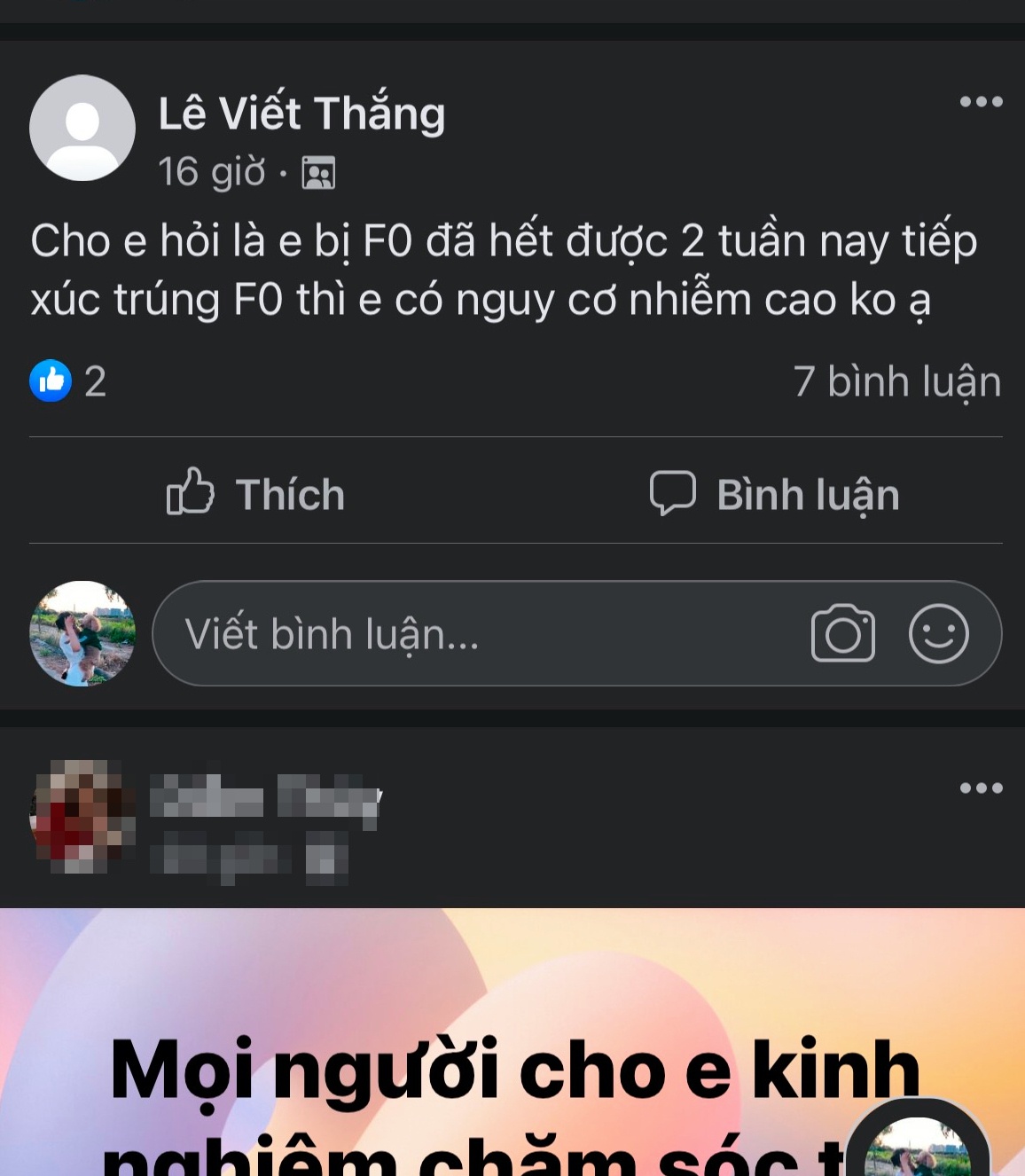Click the thumbs-up icon next to Thích
Viewport: 1025px width, 1176px height.
click(191, 495)
